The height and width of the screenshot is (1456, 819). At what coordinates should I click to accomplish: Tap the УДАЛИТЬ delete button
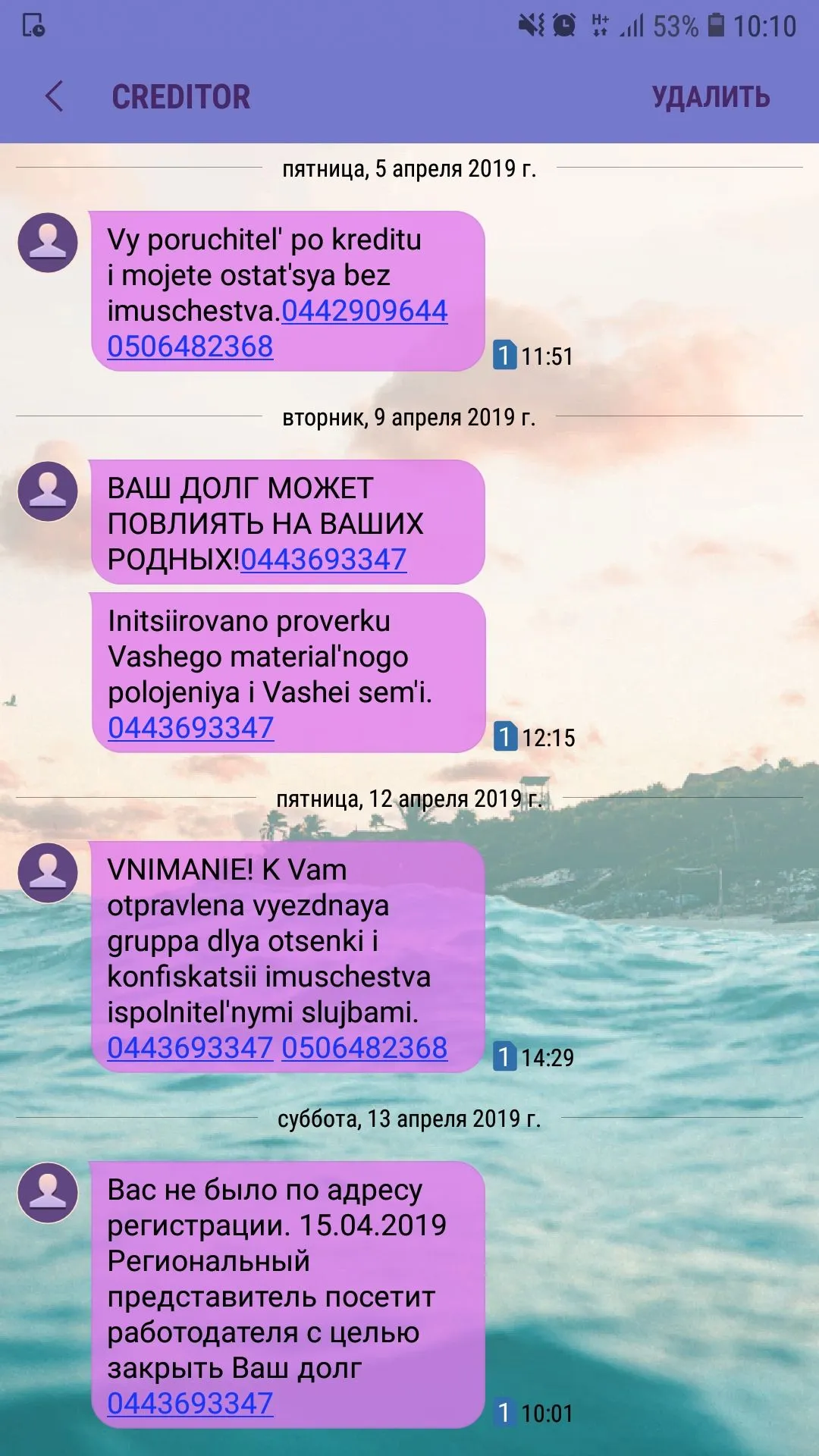coord(711,97)
